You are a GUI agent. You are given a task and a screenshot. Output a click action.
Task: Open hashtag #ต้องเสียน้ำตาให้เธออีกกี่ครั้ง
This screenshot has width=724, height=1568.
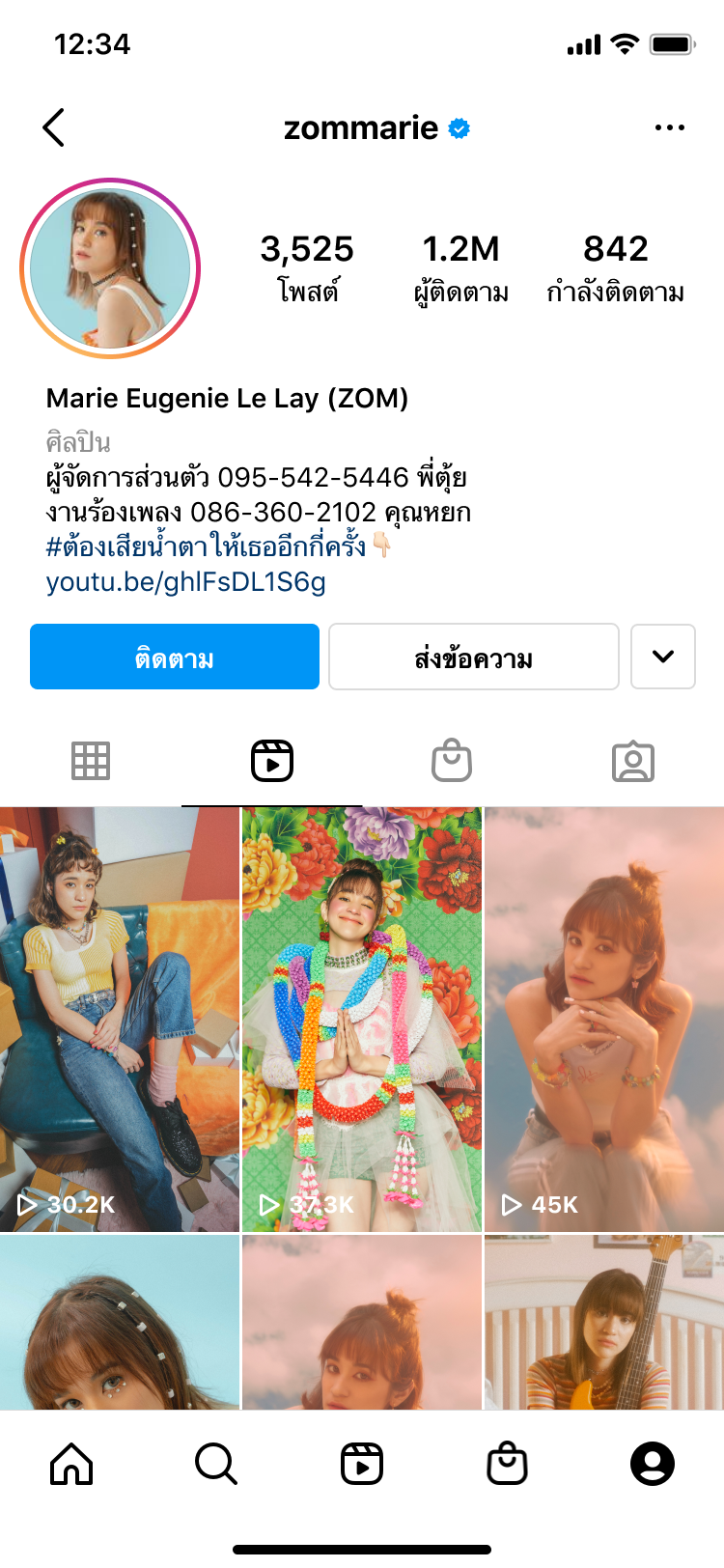(206, 546)
